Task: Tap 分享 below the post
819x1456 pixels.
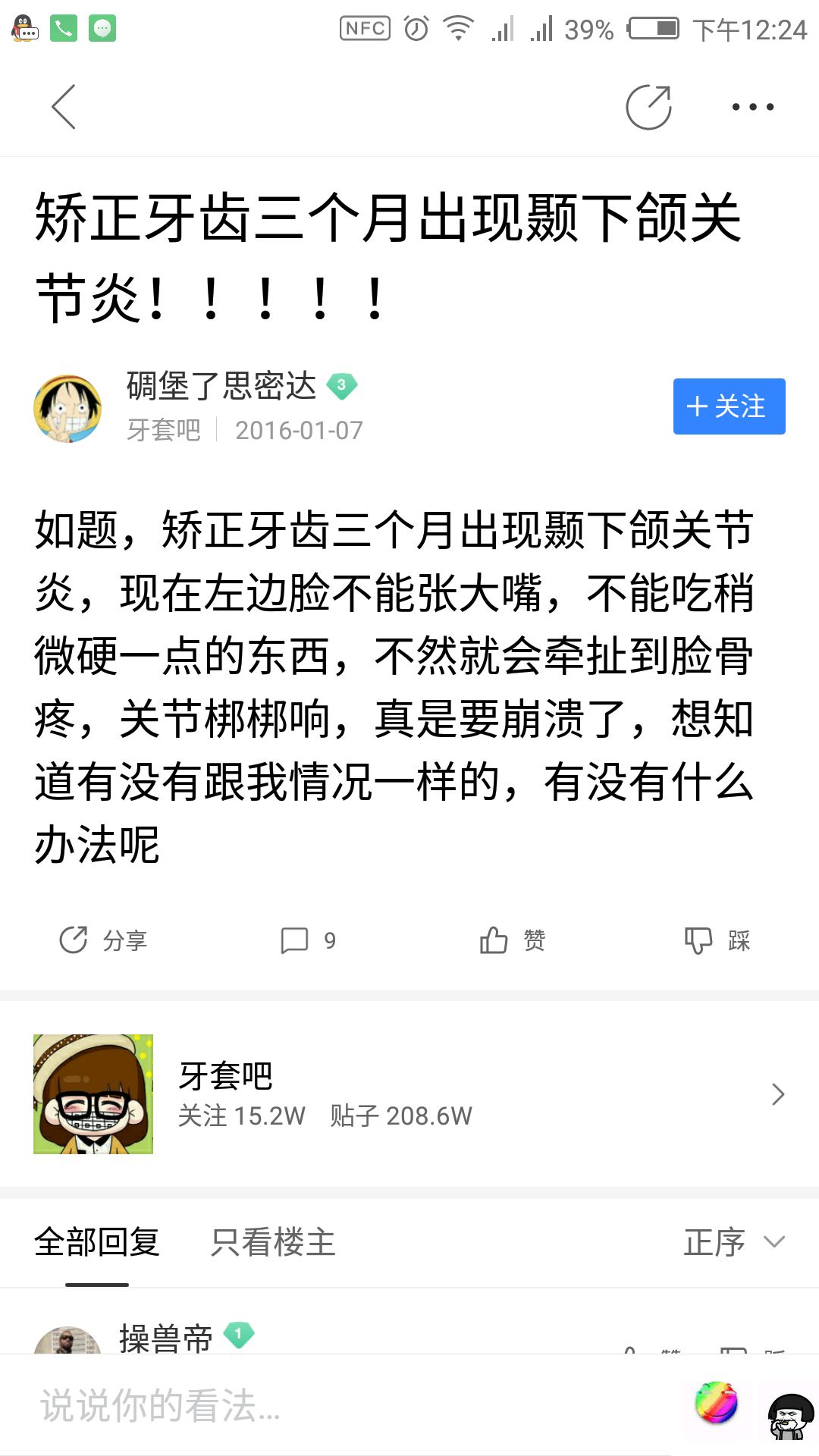Action: pos(104,940)
